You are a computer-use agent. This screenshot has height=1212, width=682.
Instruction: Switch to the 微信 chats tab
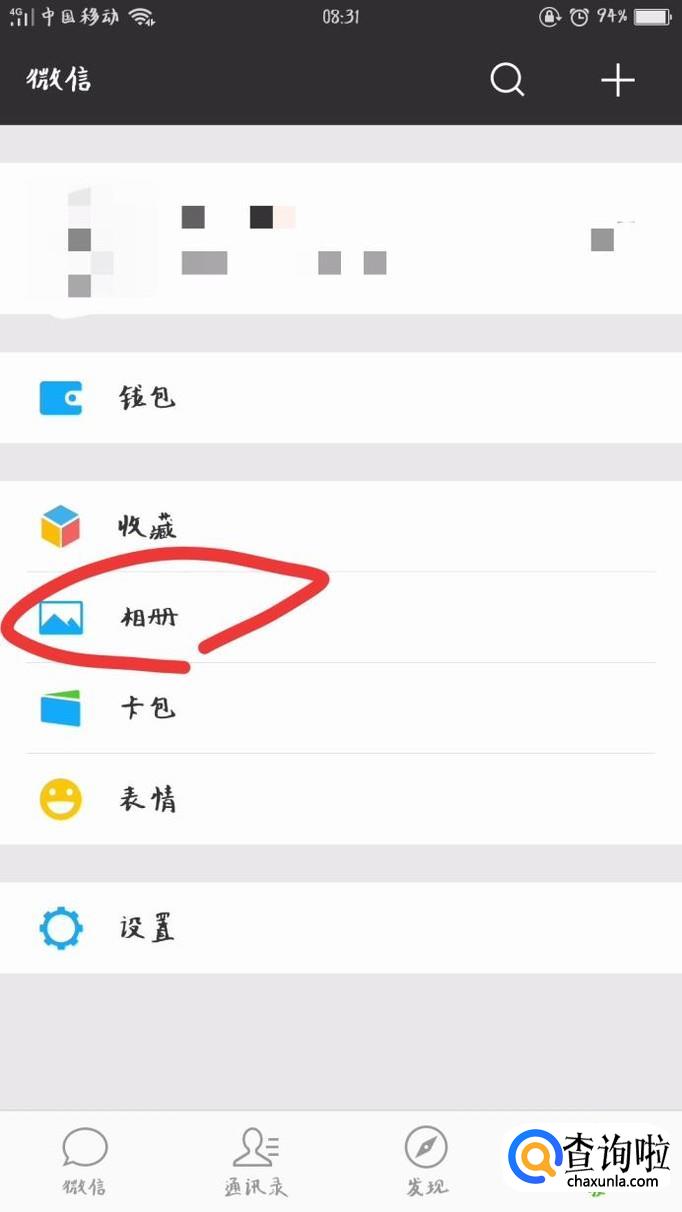tap(85, 1160)
